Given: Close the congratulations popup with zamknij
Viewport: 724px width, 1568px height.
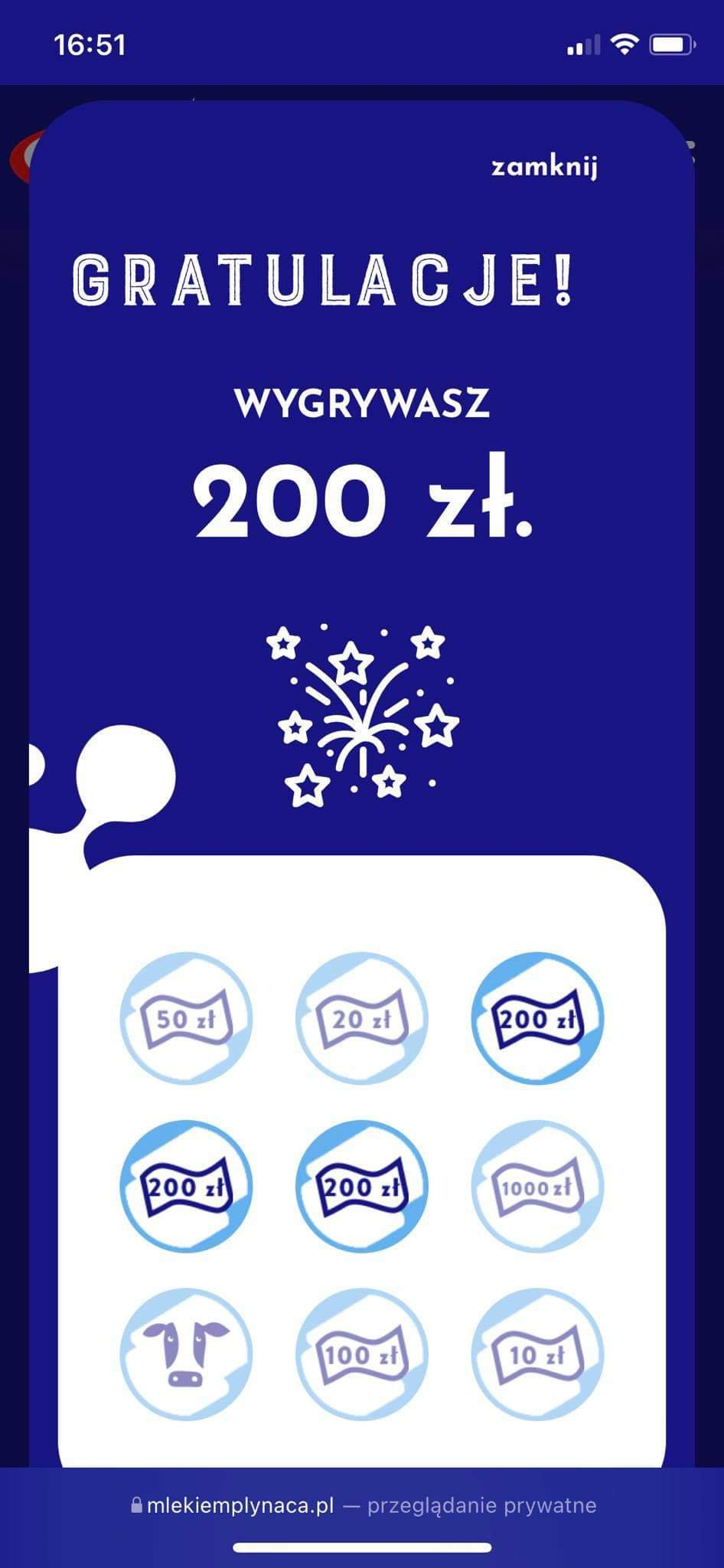Looking at the screenshot, I should 544,167.
